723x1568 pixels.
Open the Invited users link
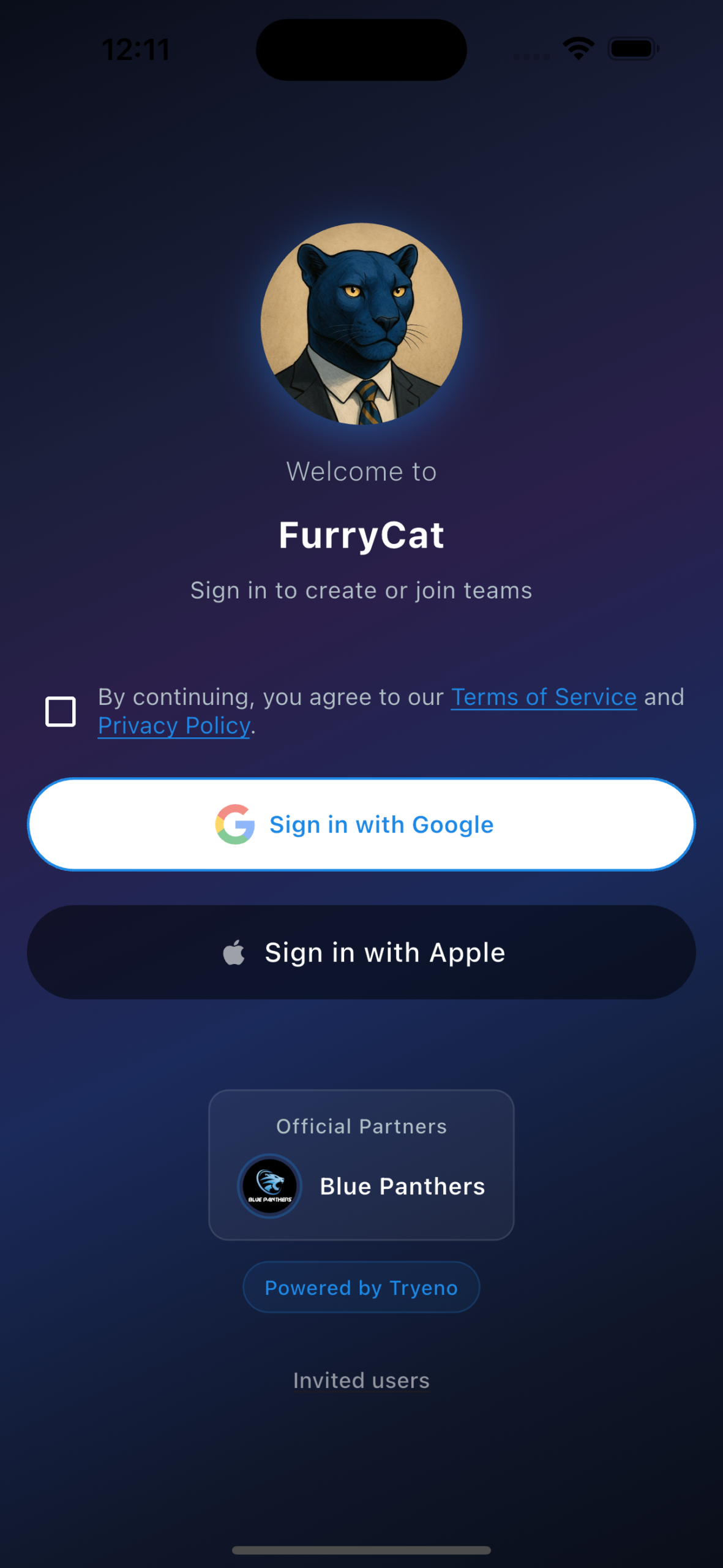coord(361,1381)
